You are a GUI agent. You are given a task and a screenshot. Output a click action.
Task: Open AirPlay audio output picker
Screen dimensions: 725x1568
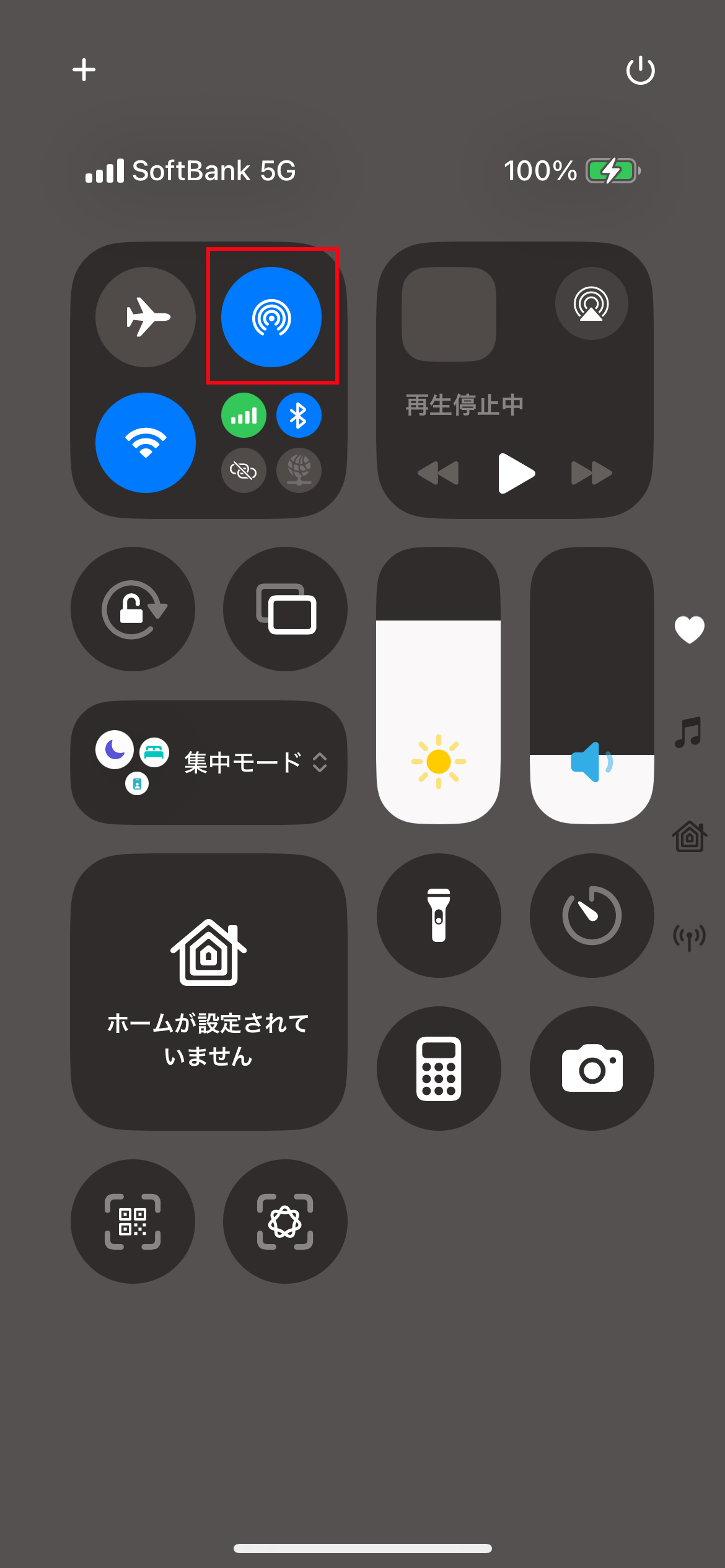point(591,303)
